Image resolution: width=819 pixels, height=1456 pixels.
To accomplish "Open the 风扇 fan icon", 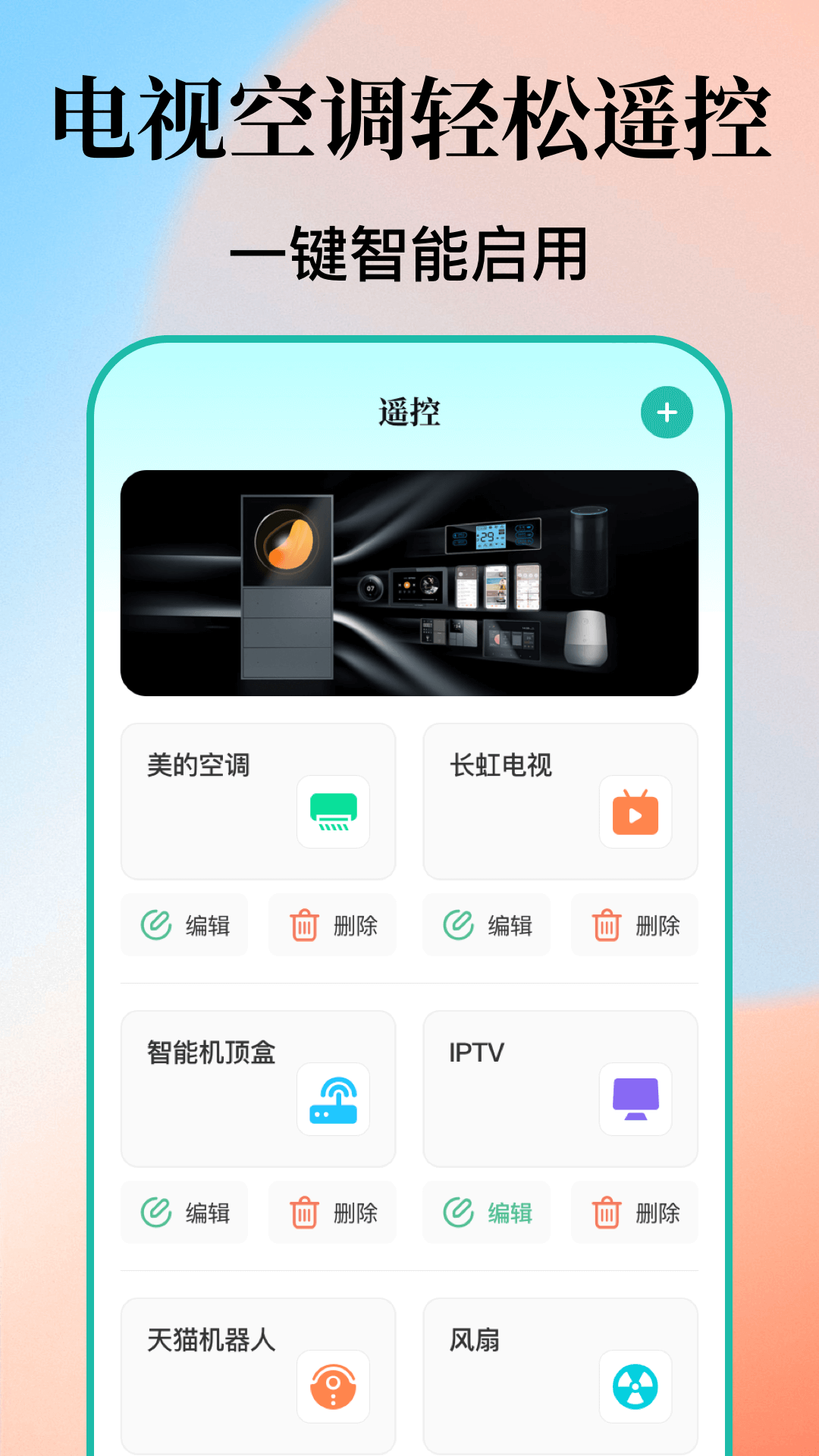I will pyautogui.click(x=635, y=1388).
